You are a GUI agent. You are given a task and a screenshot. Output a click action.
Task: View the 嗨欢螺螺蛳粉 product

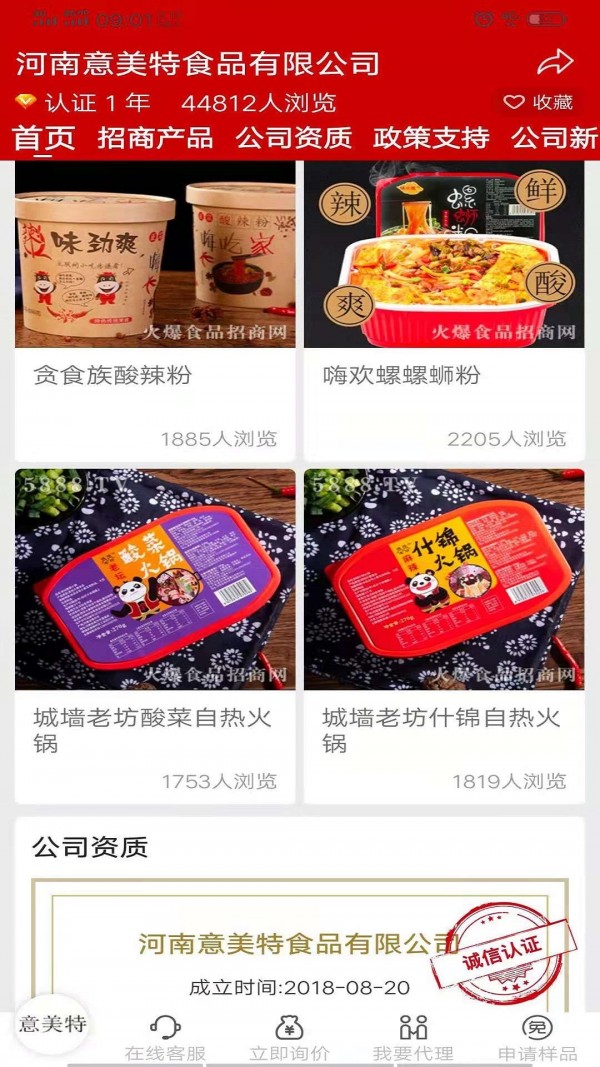(444, 310)
